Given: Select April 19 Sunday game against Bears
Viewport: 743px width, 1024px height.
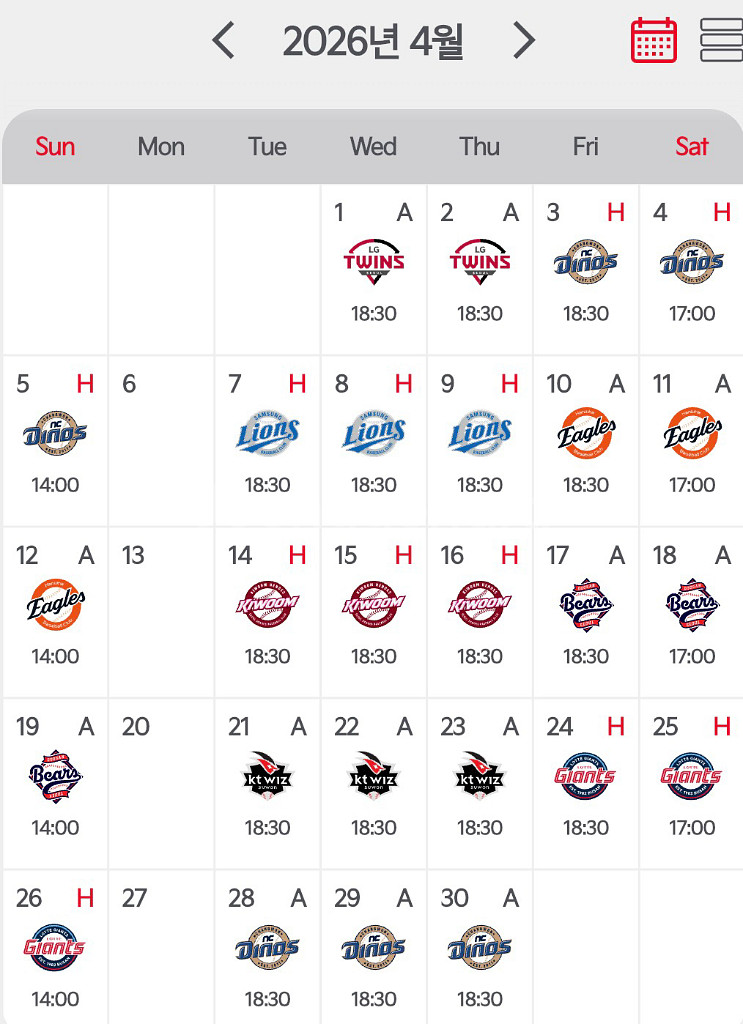Looking at the screenshot, I should pyautogui.click(x=55, y=777).
